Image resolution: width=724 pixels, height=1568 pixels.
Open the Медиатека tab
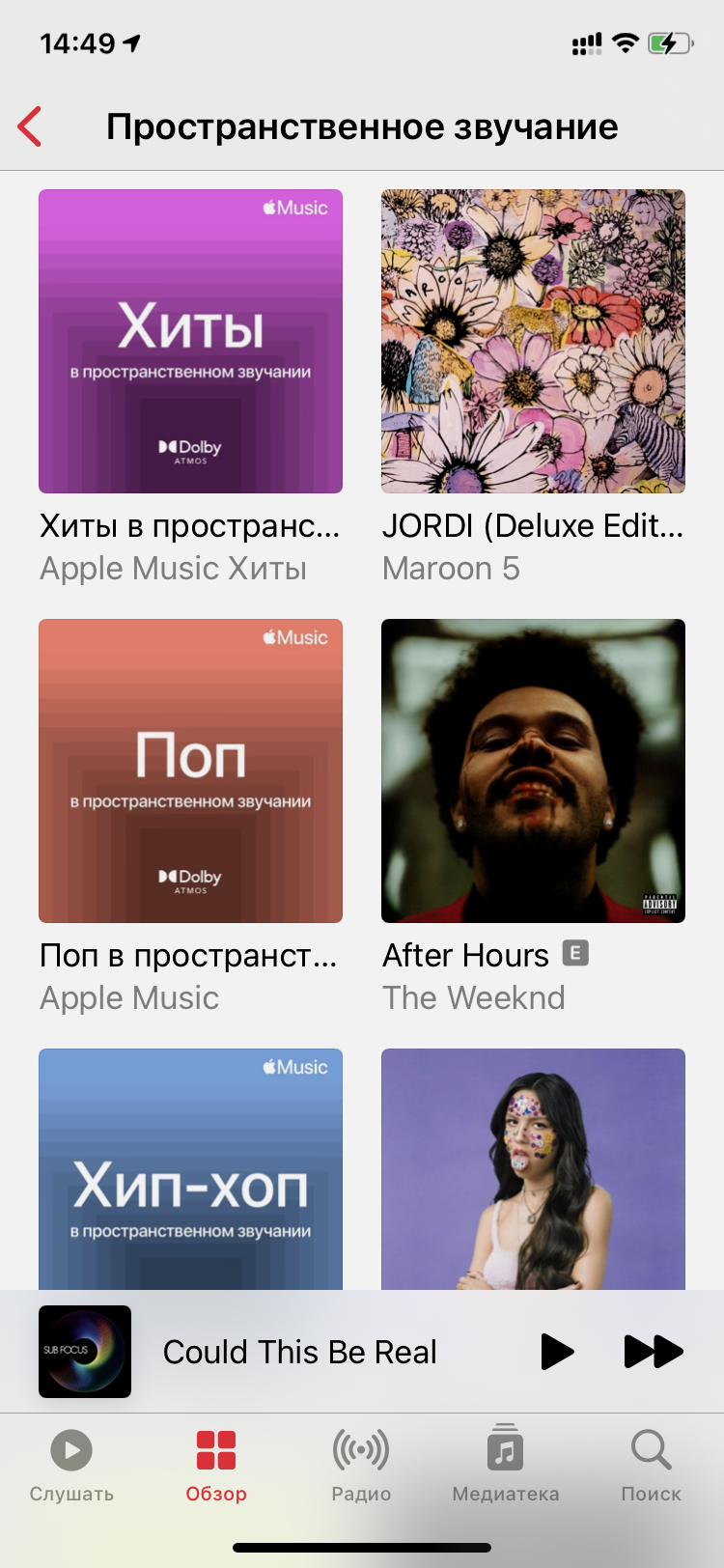coord(506,1466)
